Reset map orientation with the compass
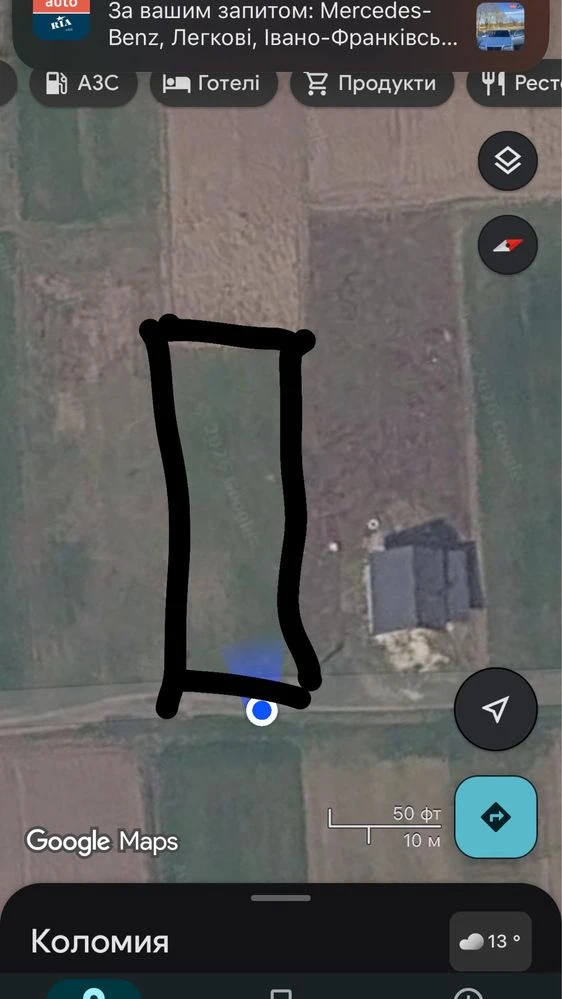Image resolution: width=562 pixels, height=999 pixels. [508, 245]
